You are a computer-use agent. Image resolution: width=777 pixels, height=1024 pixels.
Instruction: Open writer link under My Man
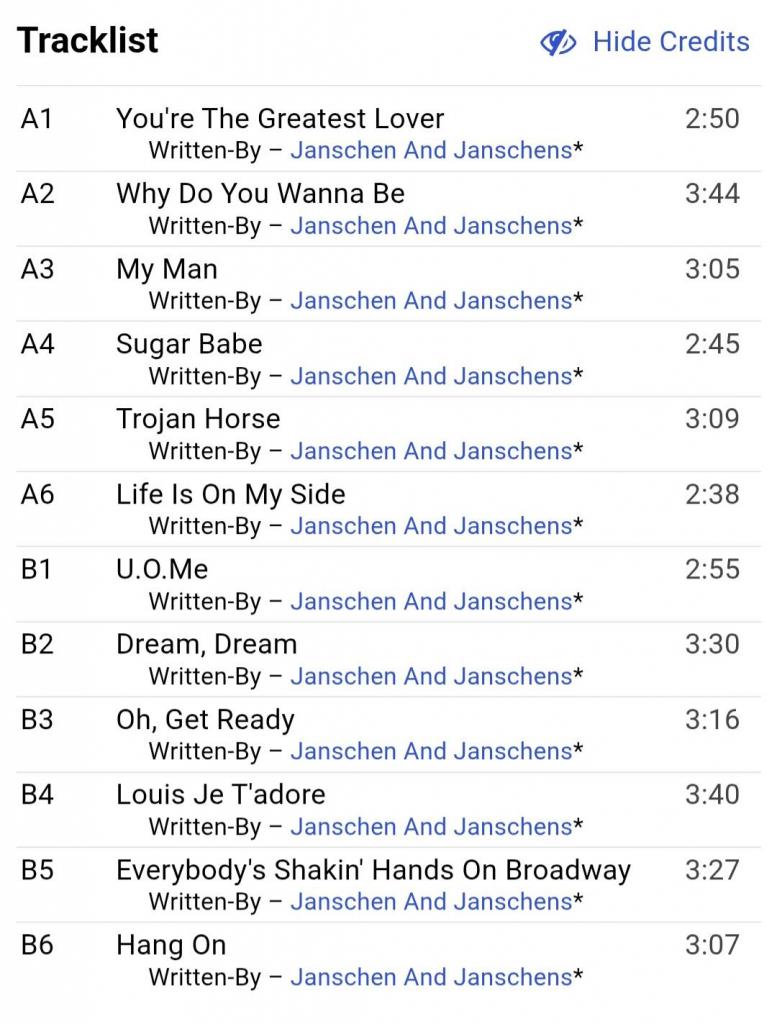[431, 301]
